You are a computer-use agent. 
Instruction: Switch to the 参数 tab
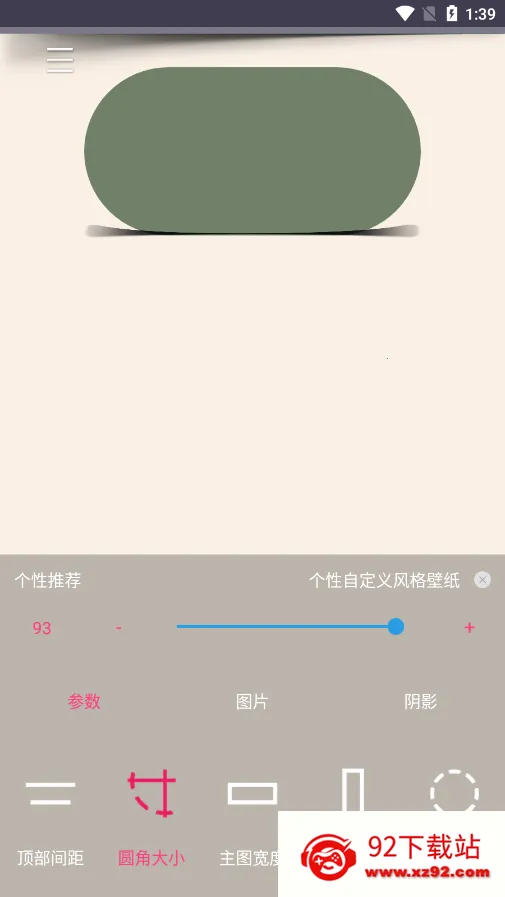click(84, 701)
